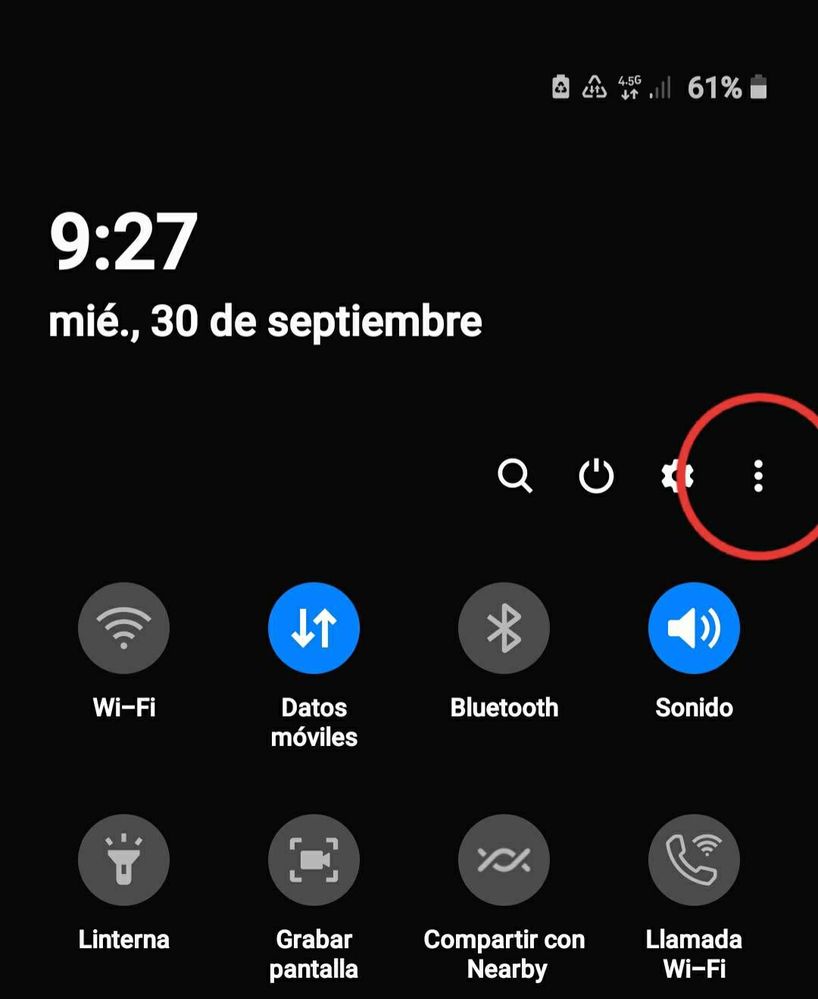
Task: Enable Bluetooth
Action: tap(504, 629)
